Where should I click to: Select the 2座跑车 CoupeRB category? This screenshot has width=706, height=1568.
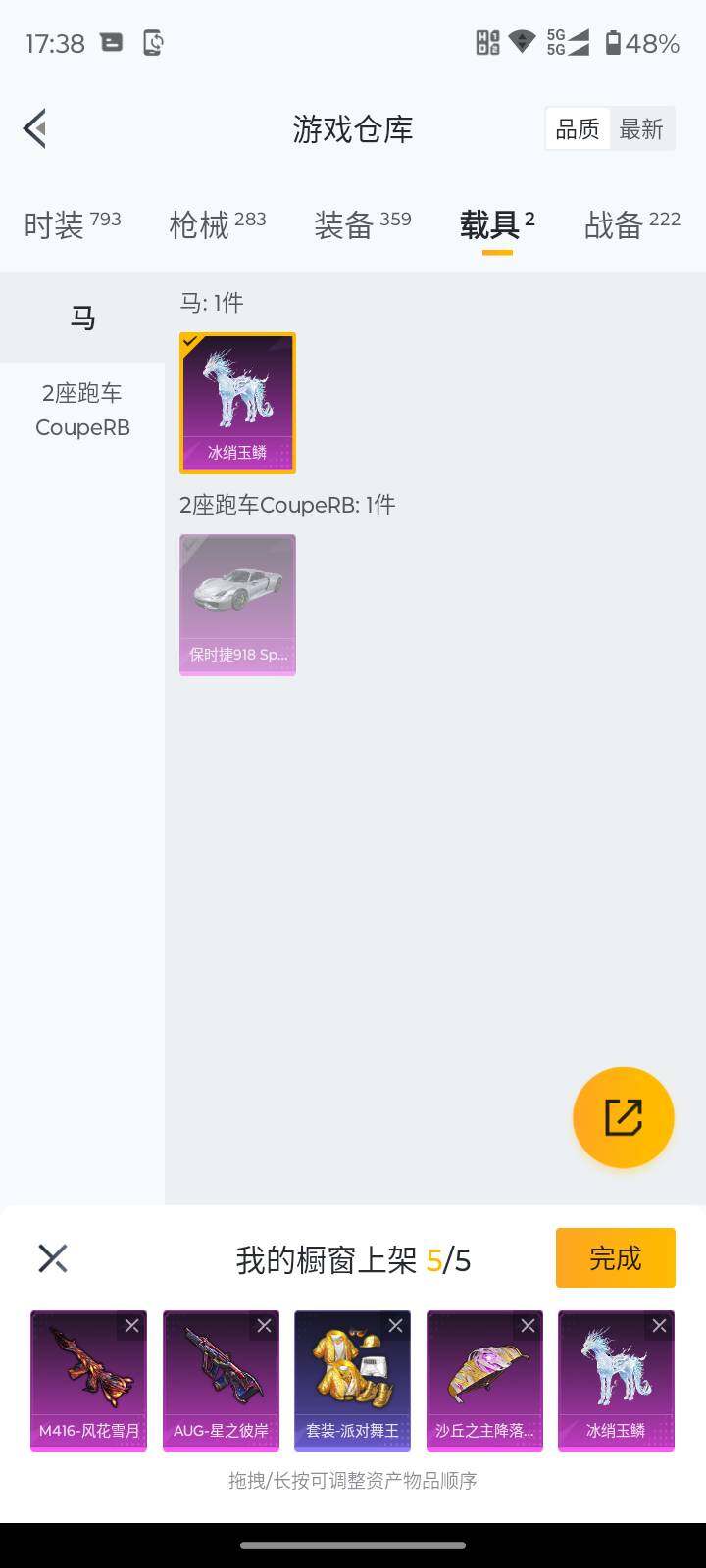pyautogui.click(x=82, y=410)
